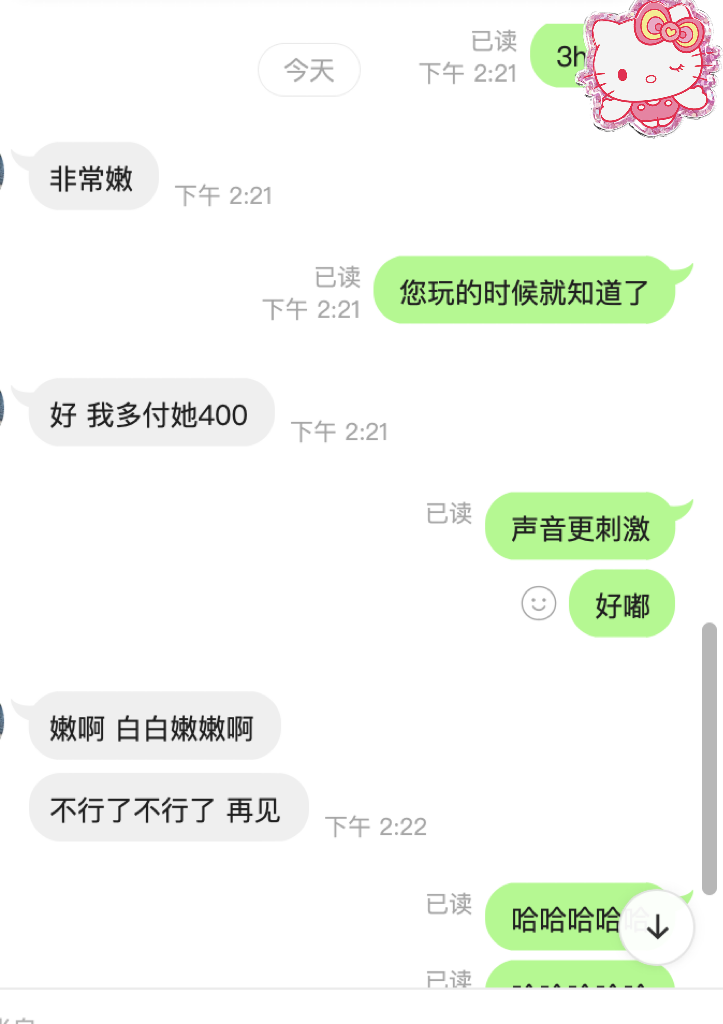Open sender's avatar beside 好 我多付她400

[3, 408]
